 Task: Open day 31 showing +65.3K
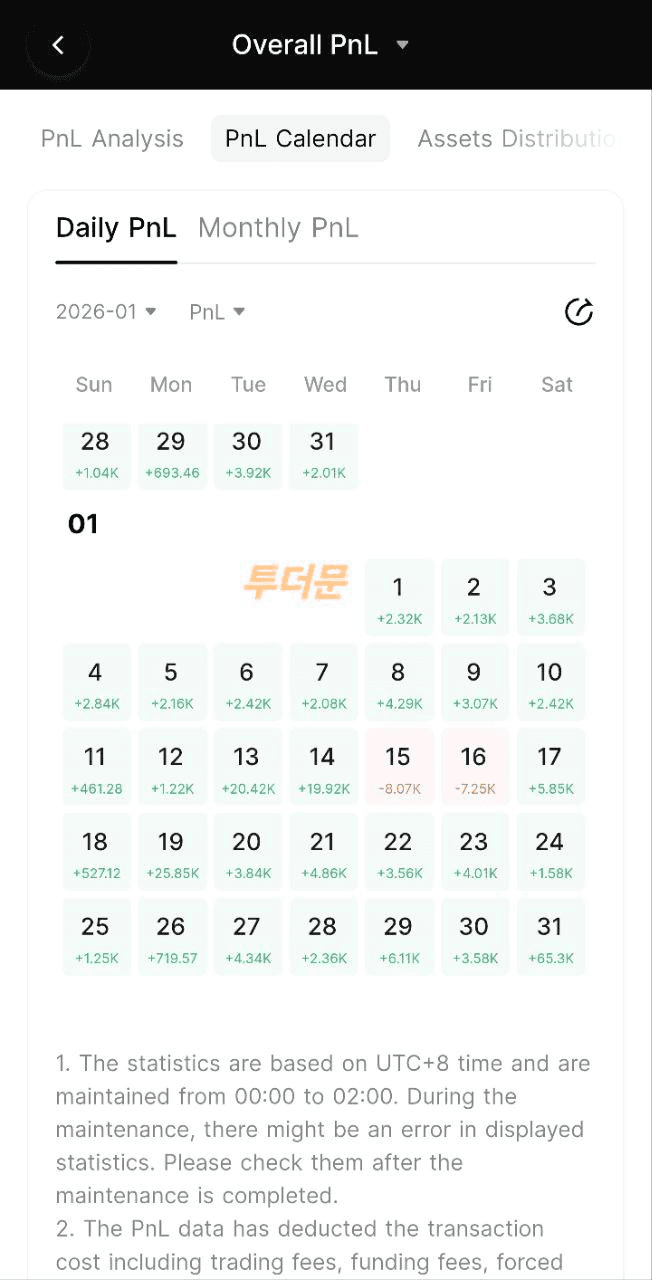(550, 935)
